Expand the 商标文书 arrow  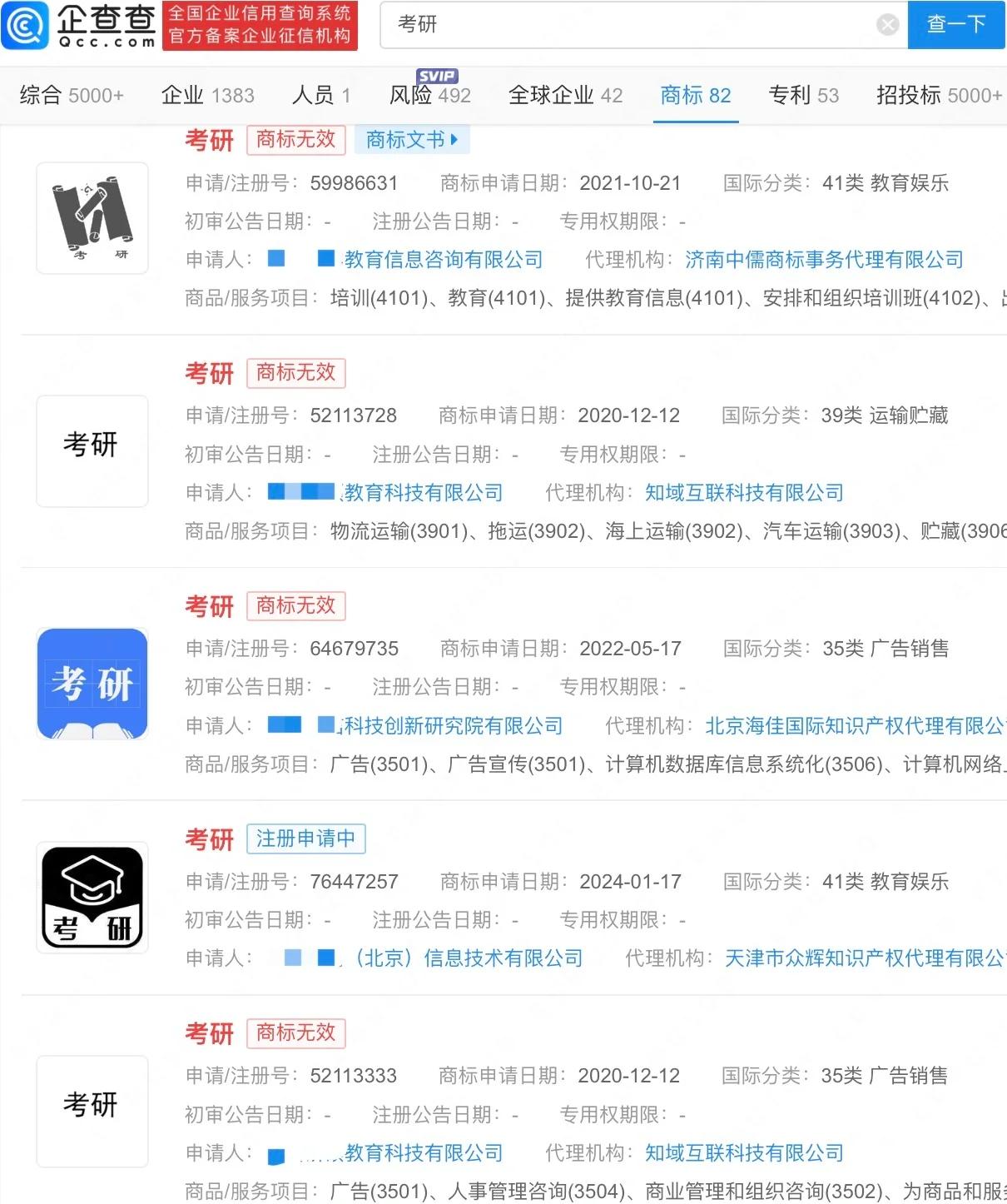454,139
